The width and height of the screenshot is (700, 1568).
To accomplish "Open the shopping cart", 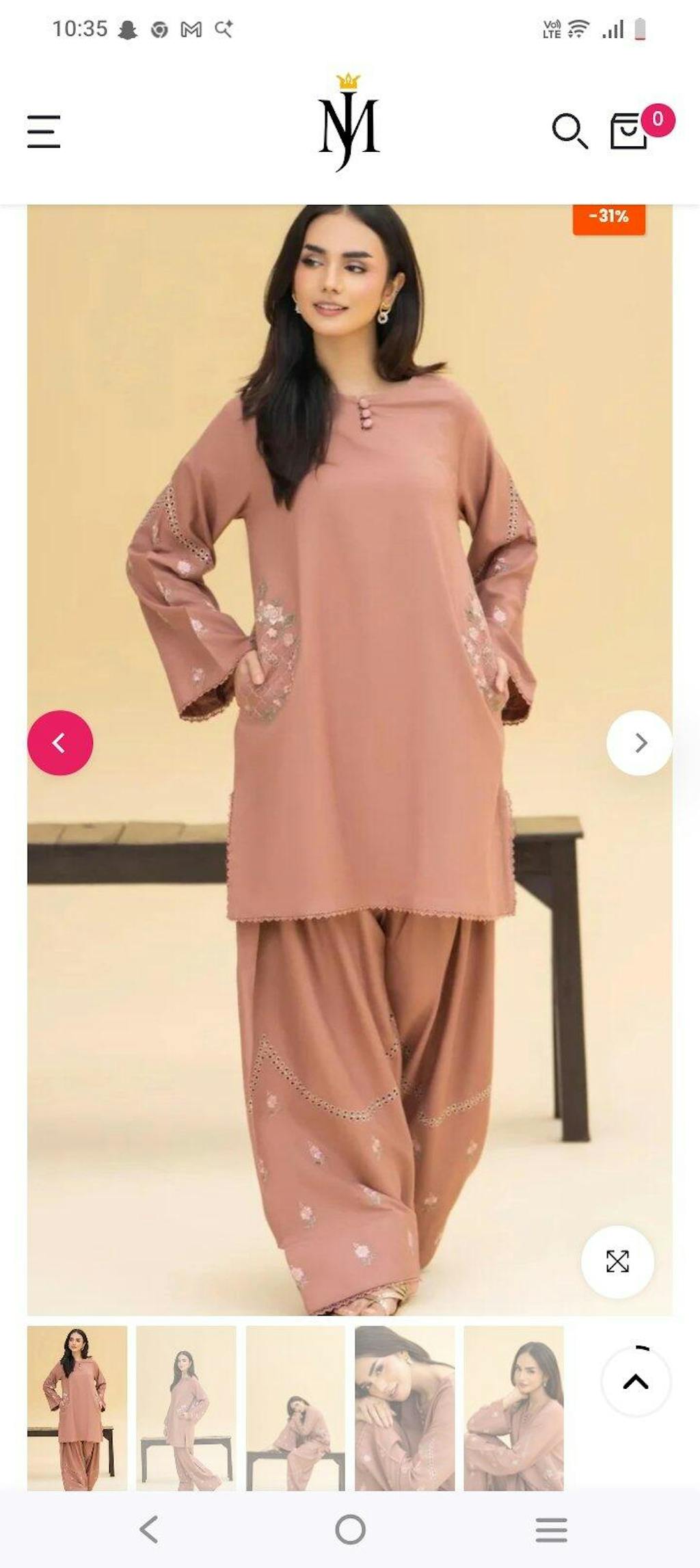I will (x=629, y=130).
